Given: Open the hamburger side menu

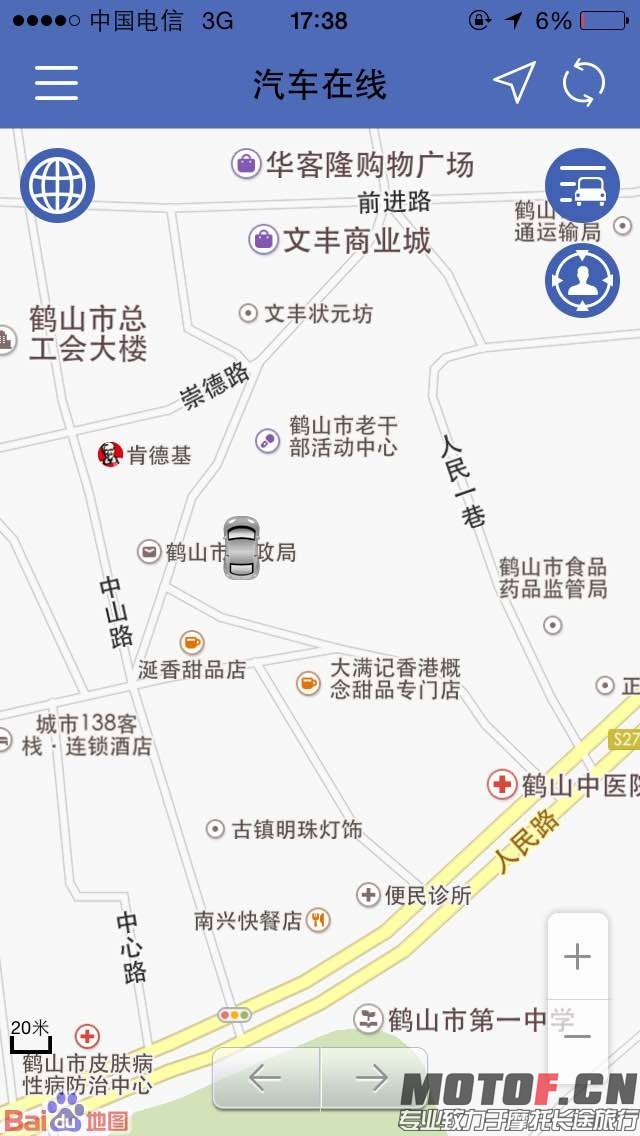Looking at the screenshot, I should pos(57,83).
